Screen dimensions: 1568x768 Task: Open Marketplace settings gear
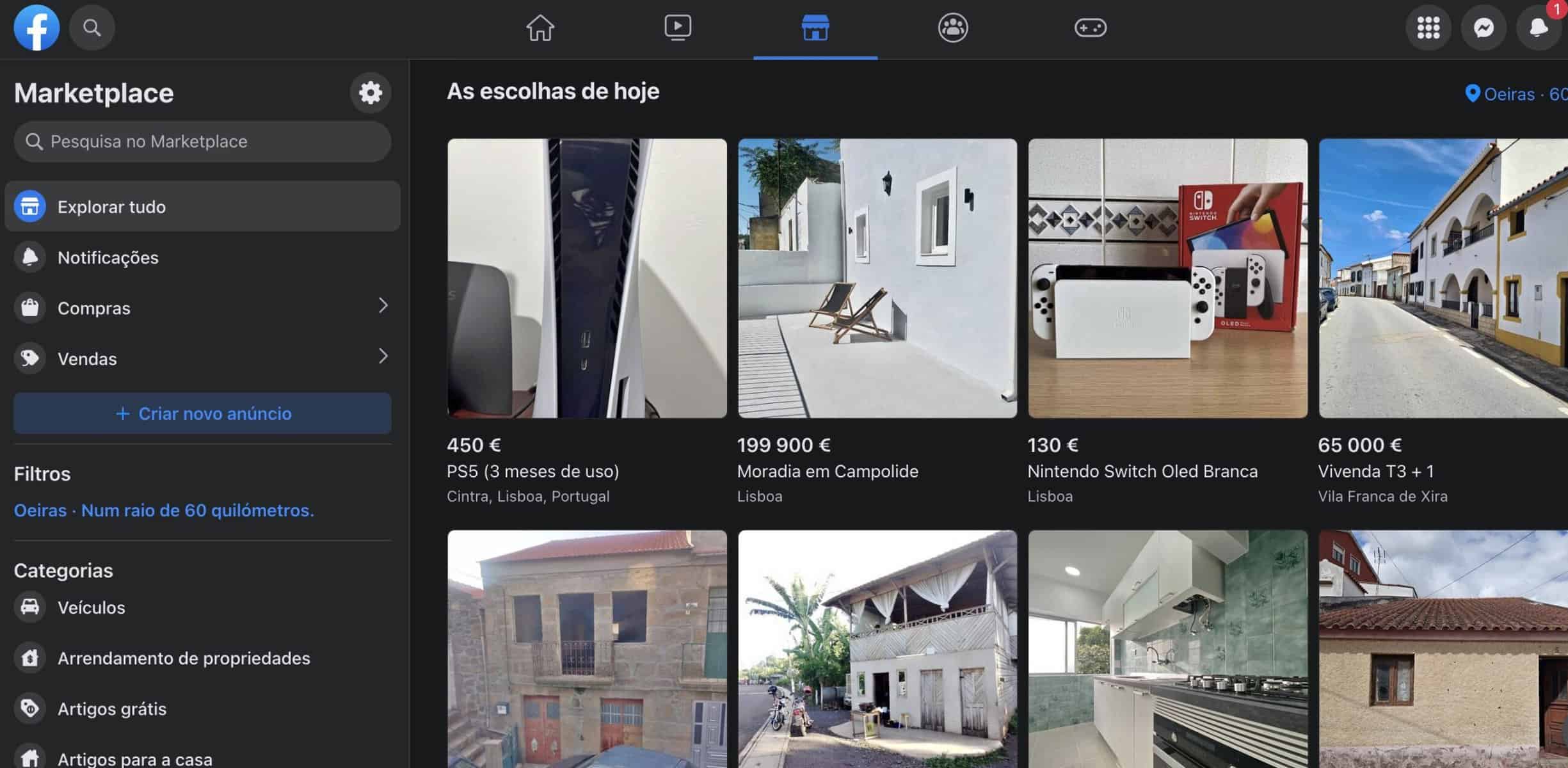[x=370, y=93]
